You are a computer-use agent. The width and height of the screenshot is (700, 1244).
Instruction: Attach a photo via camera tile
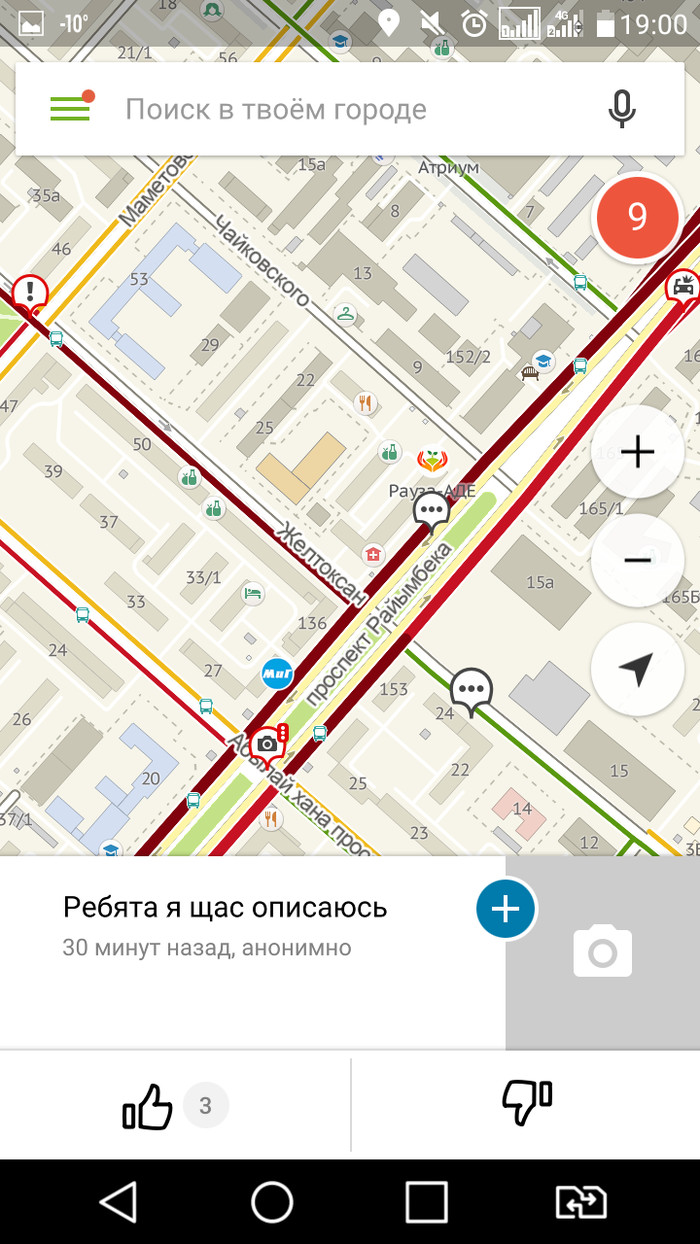[602, 952]
